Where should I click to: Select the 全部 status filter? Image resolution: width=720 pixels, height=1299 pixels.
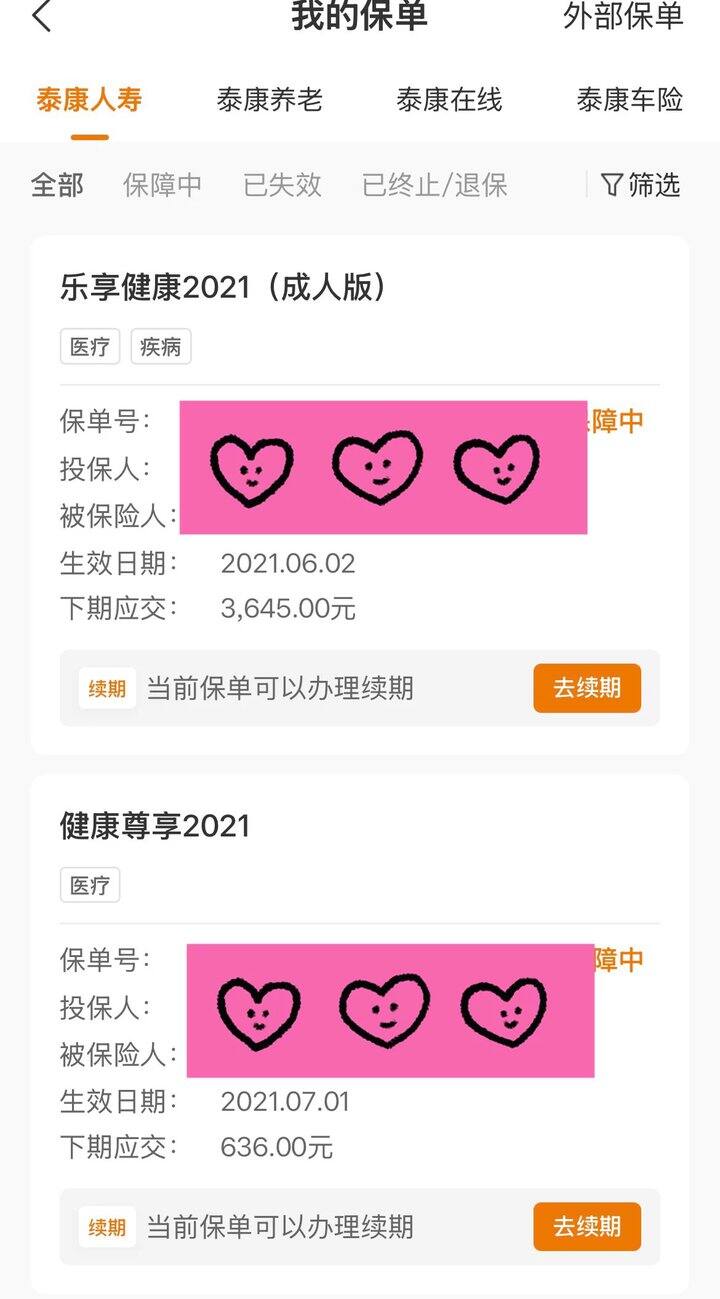point(57,185)
